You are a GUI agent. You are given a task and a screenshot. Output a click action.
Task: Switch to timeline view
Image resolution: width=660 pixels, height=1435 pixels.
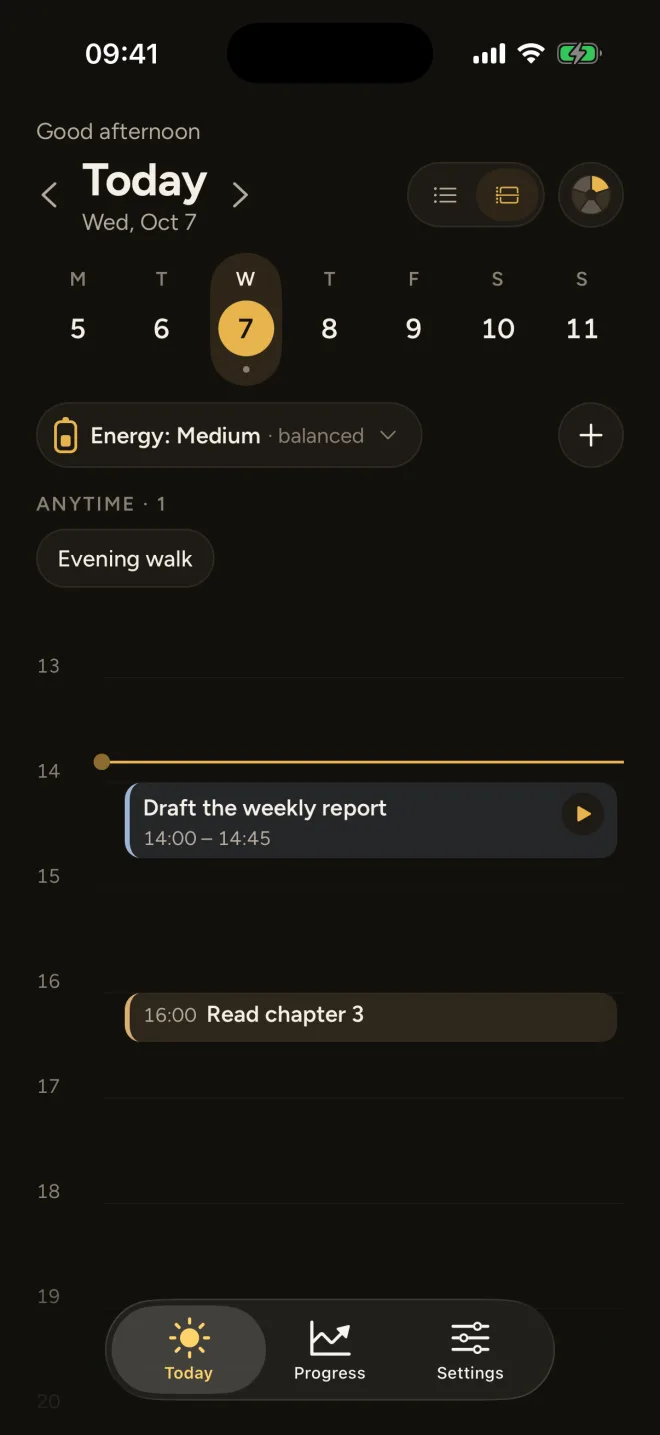point(507,195)
